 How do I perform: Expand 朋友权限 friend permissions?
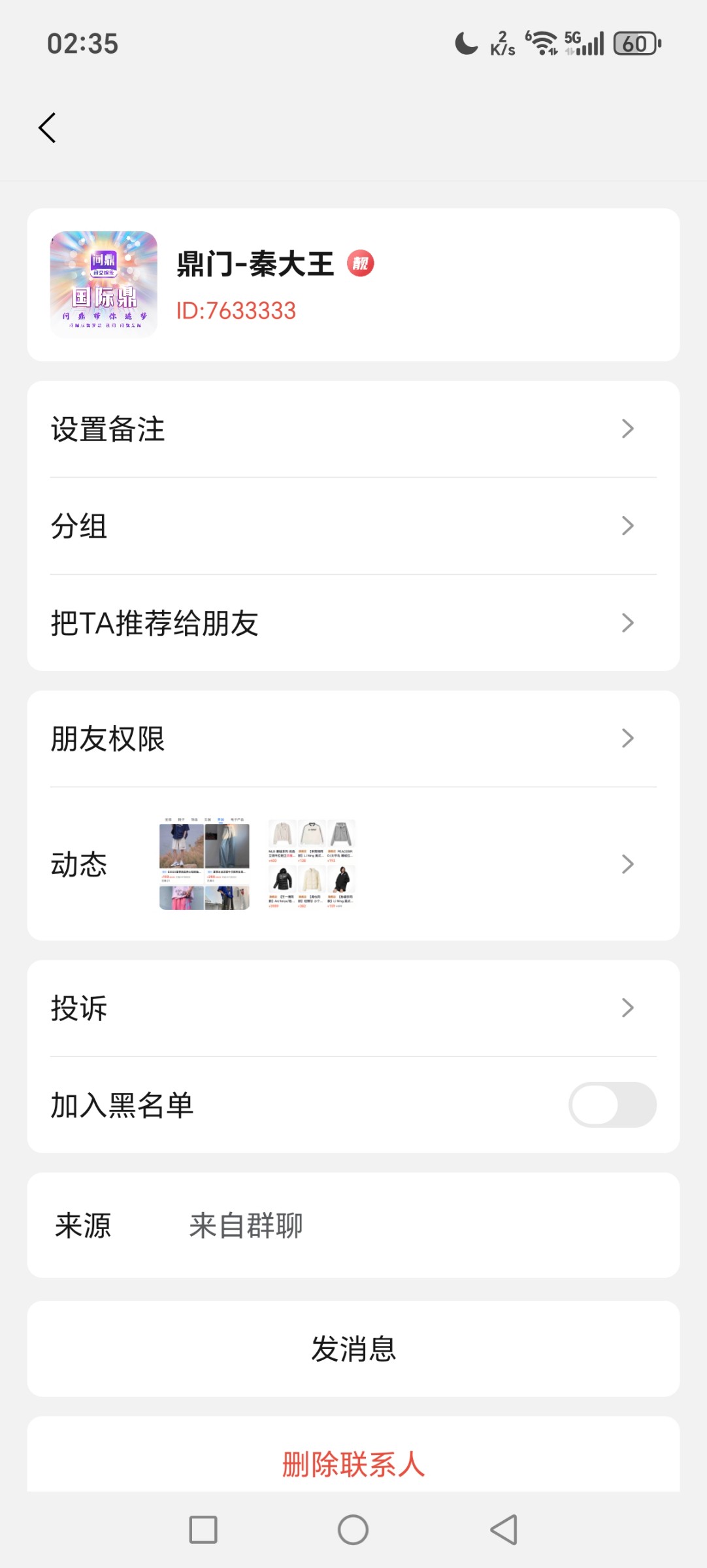353,738
